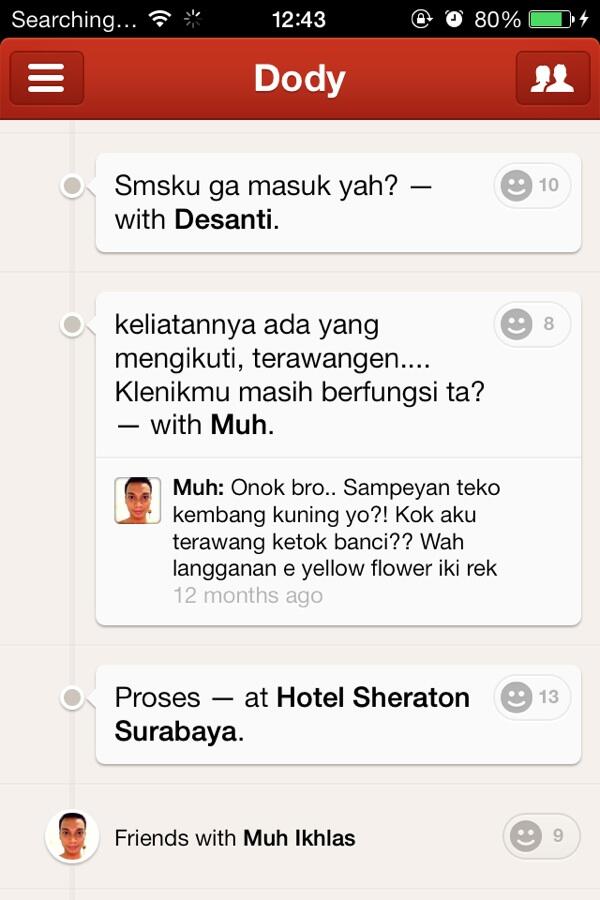This screenshot has height=900, width=600.
Task: View Muh's avatar in the comment
Action: point(138,500)
